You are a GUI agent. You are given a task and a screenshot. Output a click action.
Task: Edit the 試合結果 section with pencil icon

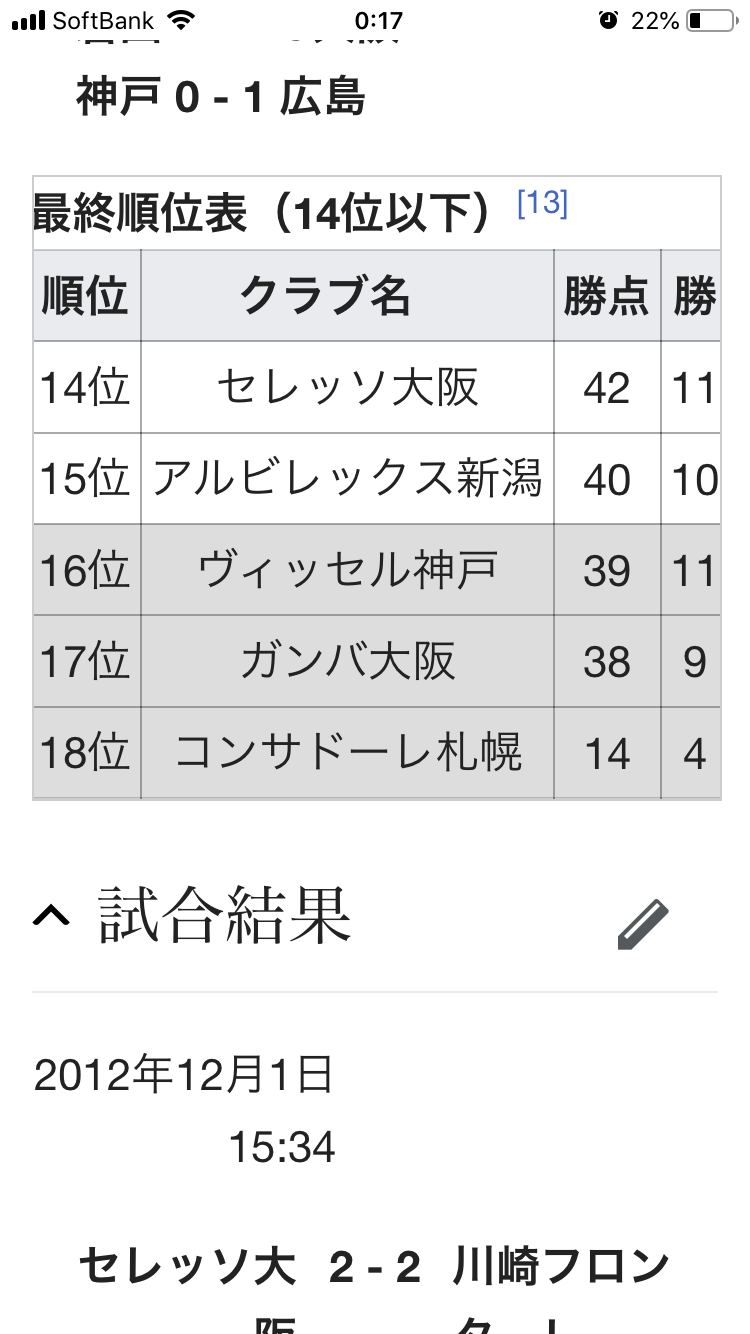point(642,923)
